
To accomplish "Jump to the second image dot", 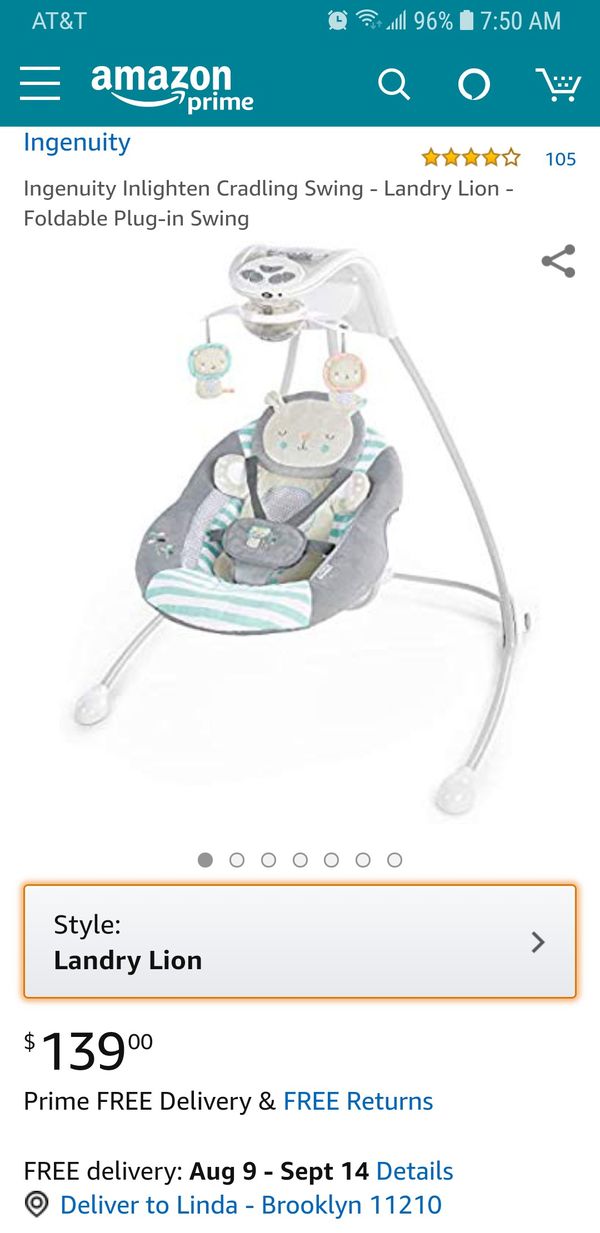I will click(237, 860).
